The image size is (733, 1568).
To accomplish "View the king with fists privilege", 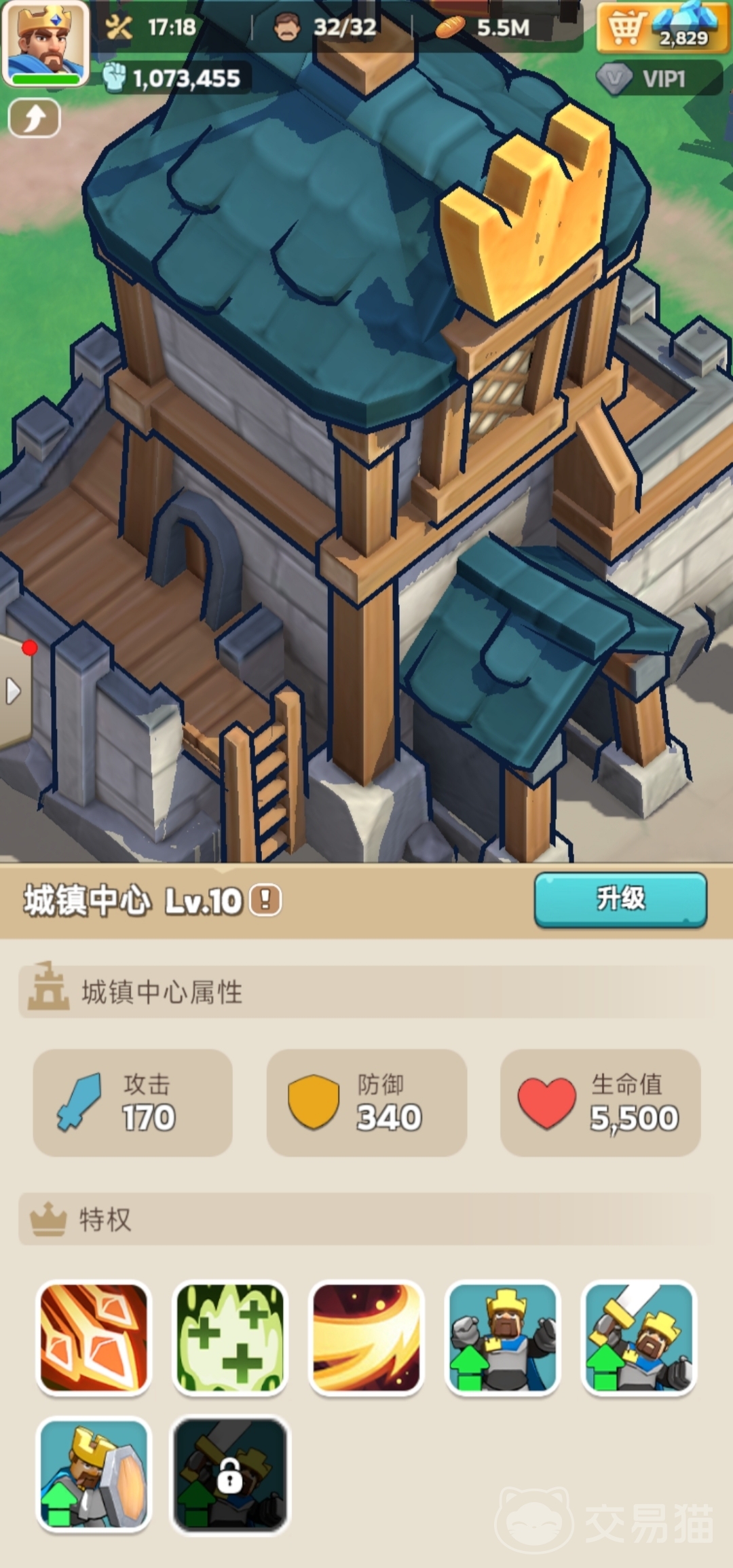I will (502, 1337).
